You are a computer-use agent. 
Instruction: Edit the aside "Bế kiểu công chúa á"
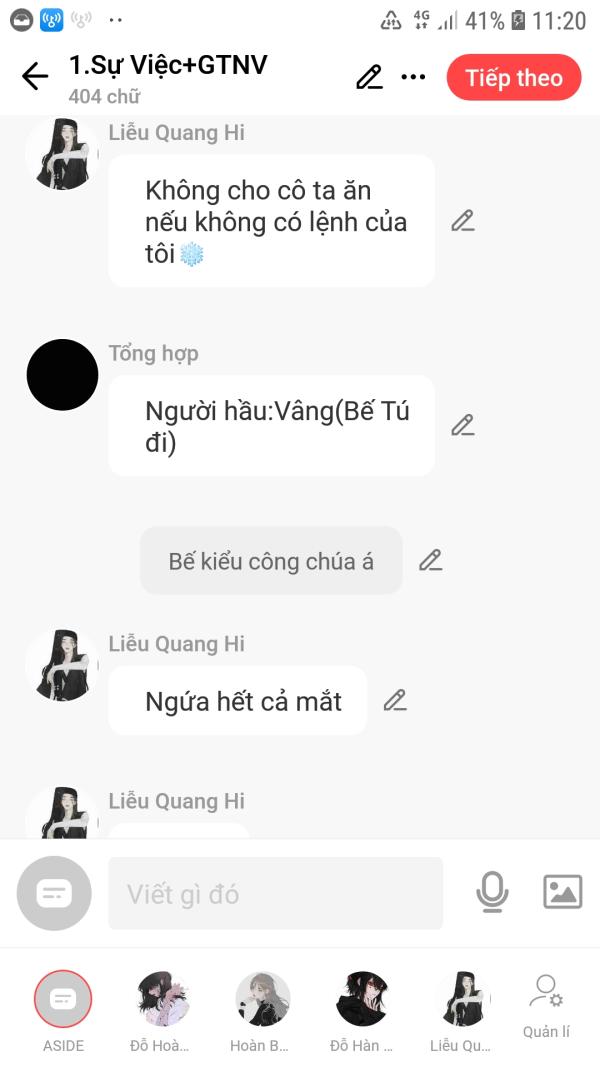pos(430,560)
